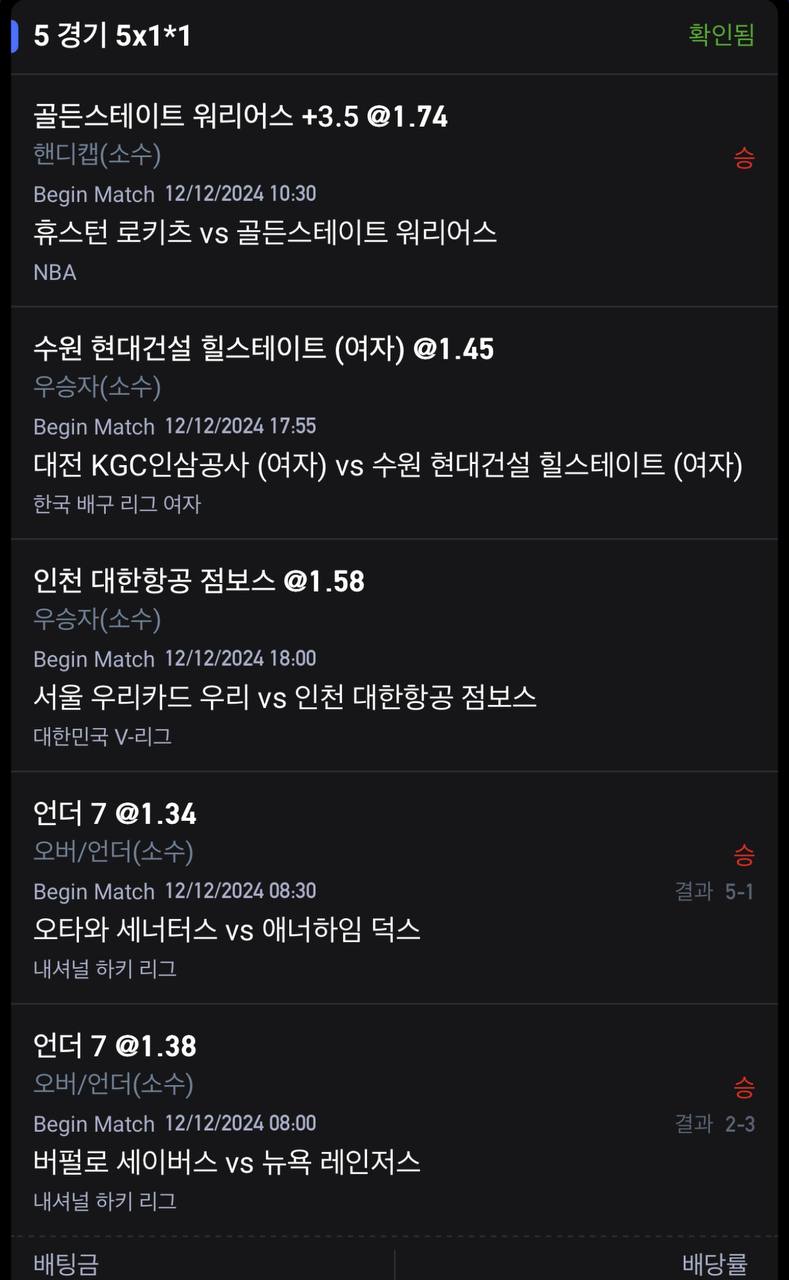View the 서울 우리카드 vs 인천 대한항공 match
Viewport: 789px width, 1280px height.
(285, 697)
